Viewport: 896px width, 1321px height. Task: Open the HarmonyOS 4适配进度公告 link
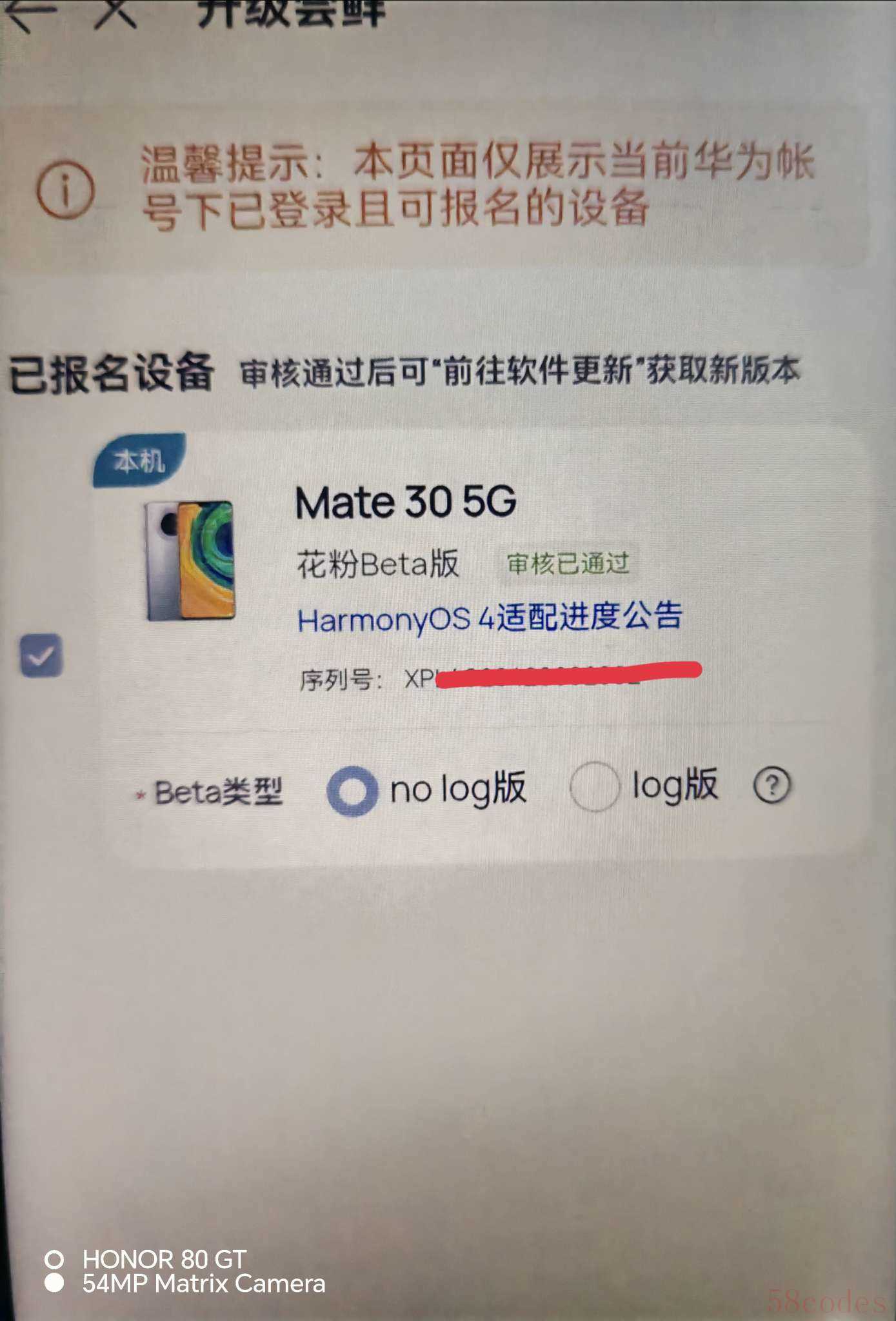[489, 618]
